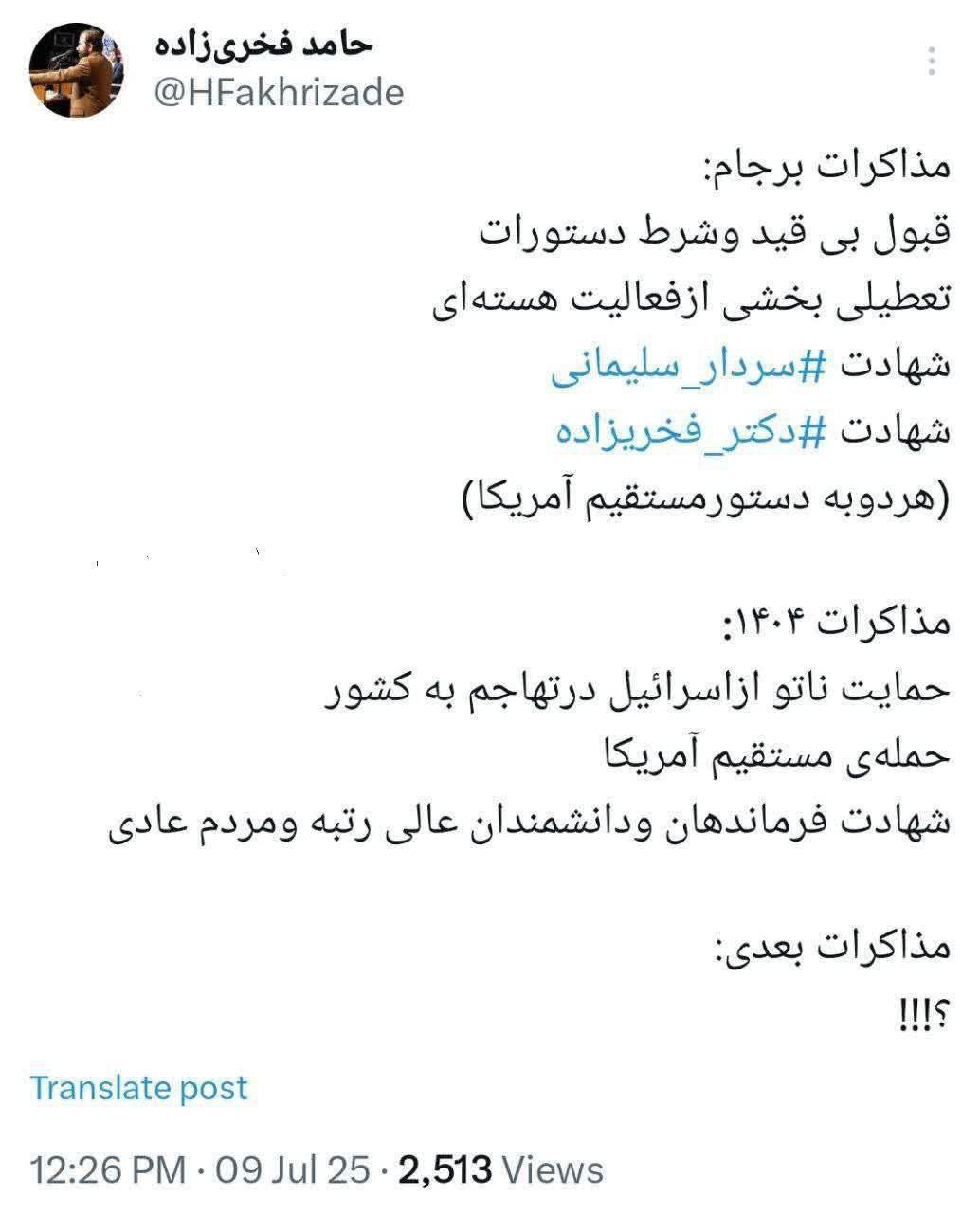Open the @HFakhrizade handle
980x1213 pixels.
[x=279, y=92]
